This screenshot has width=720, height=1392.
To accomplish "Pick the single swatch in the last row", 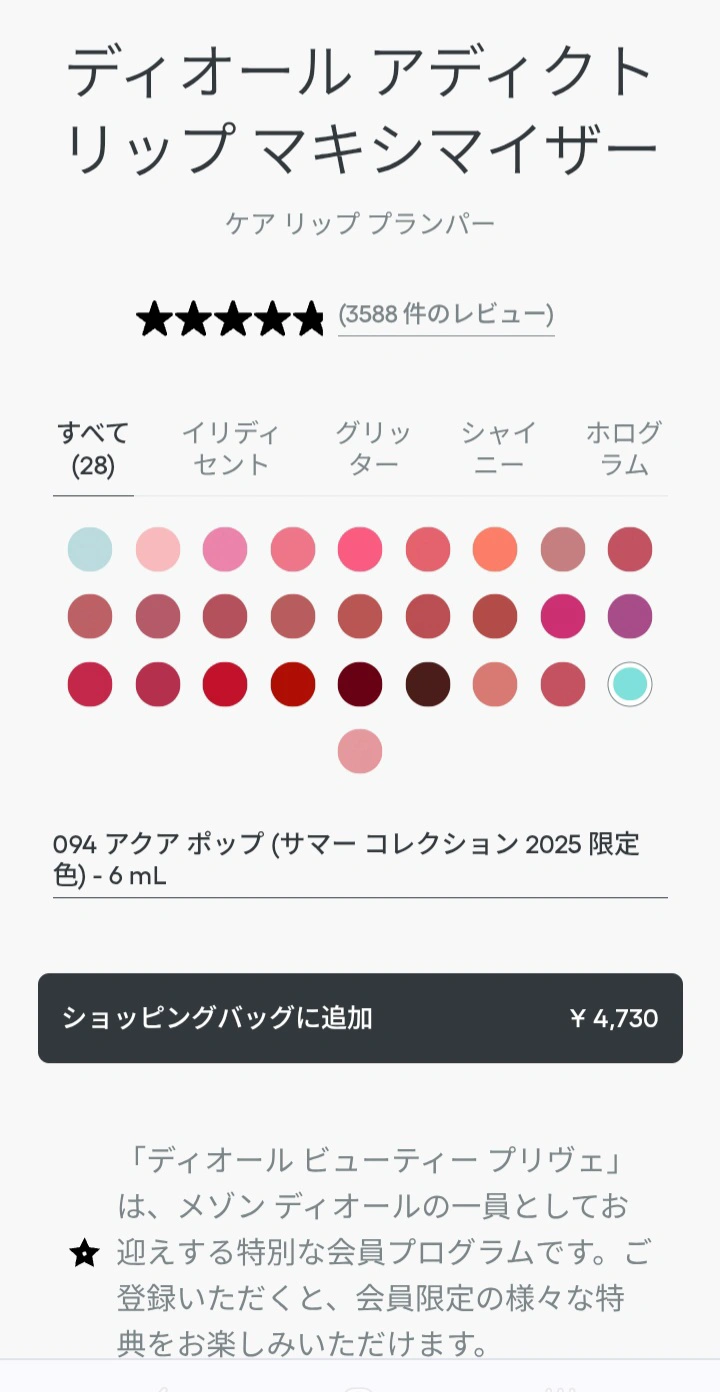I will pyautogui.click(x=360, y=751).
